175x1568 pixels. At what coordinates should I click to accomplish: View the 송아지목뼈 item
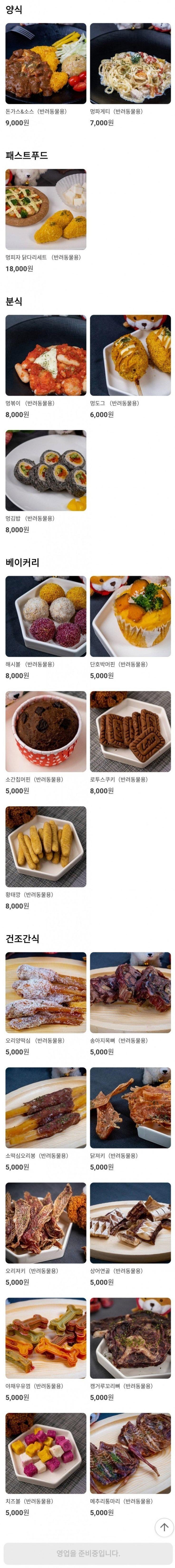pos(130,992)
